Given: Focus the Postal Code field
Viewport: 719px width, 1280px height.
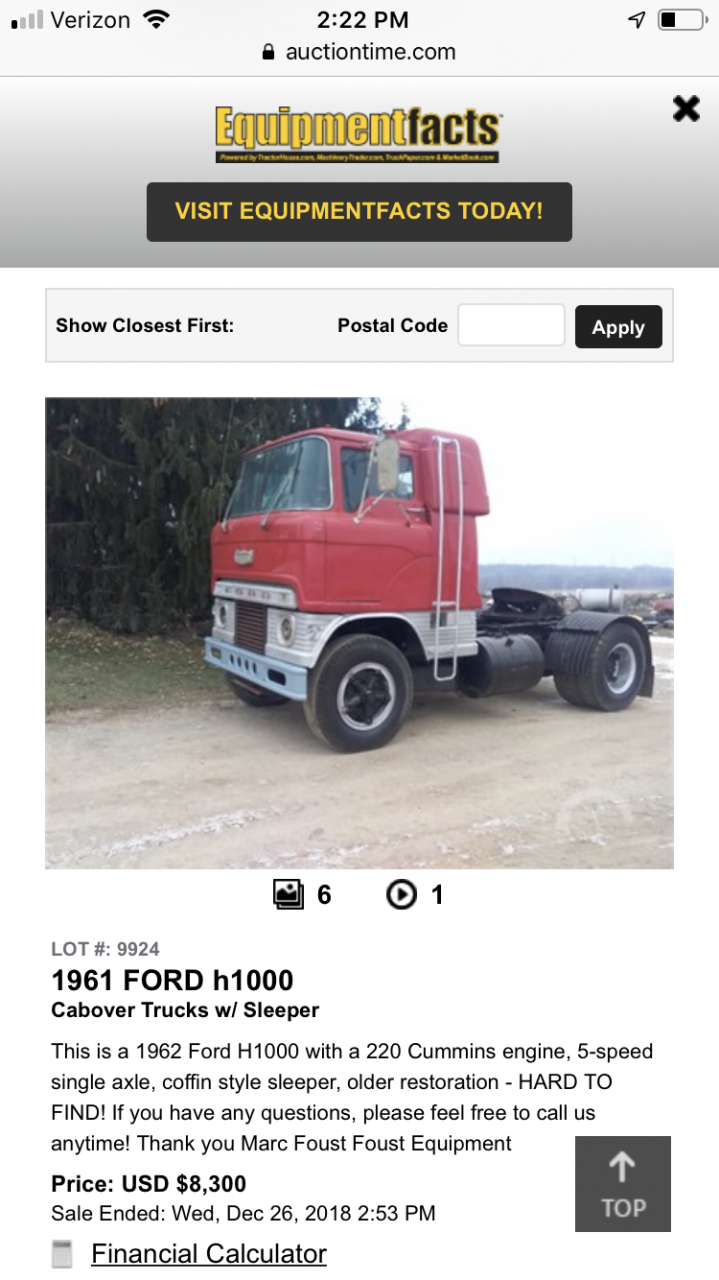Looking at the screenshot, I should [511, 326].
